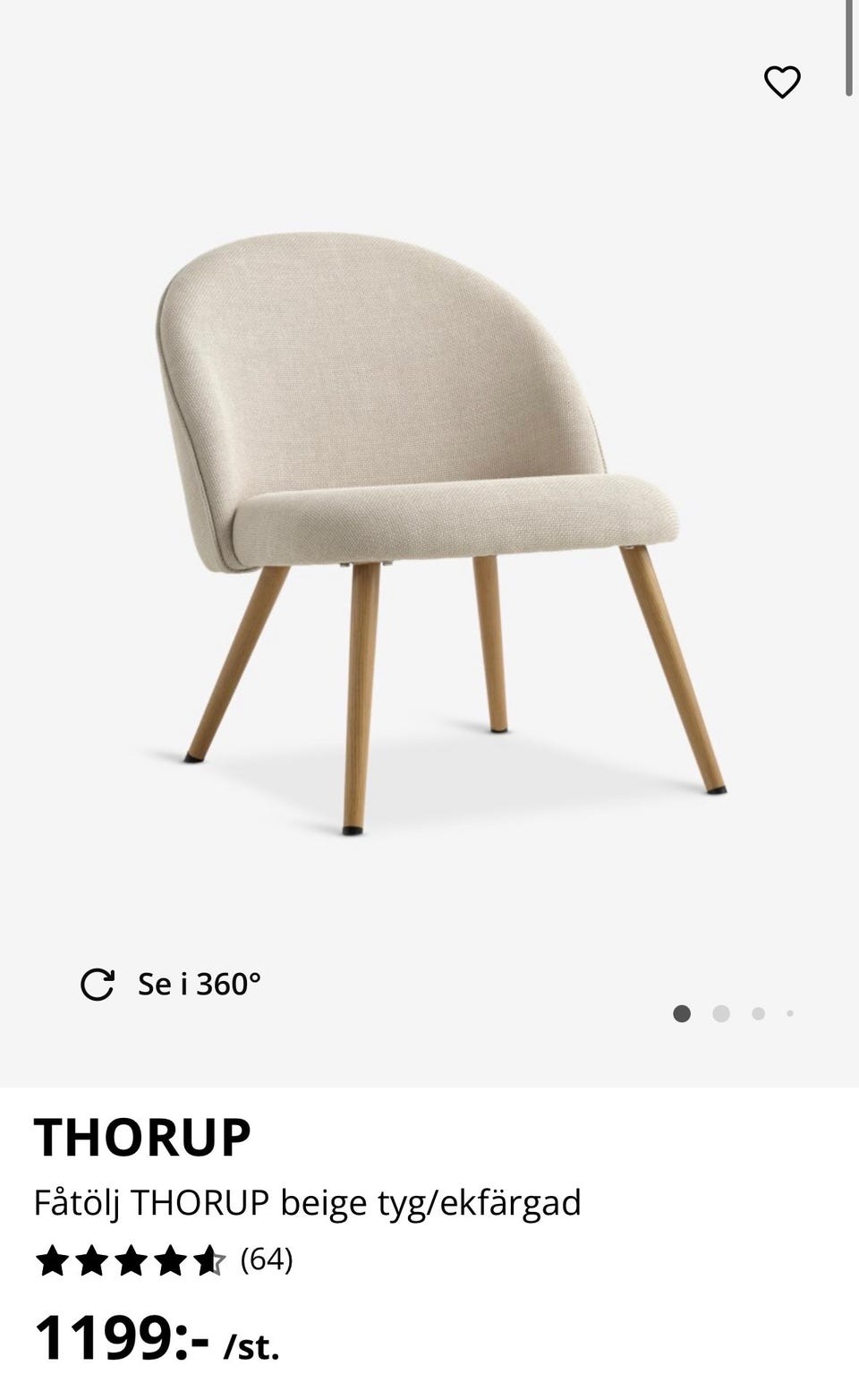
Task: Jump to the second image dot
Action: (x=721, y=1013)
